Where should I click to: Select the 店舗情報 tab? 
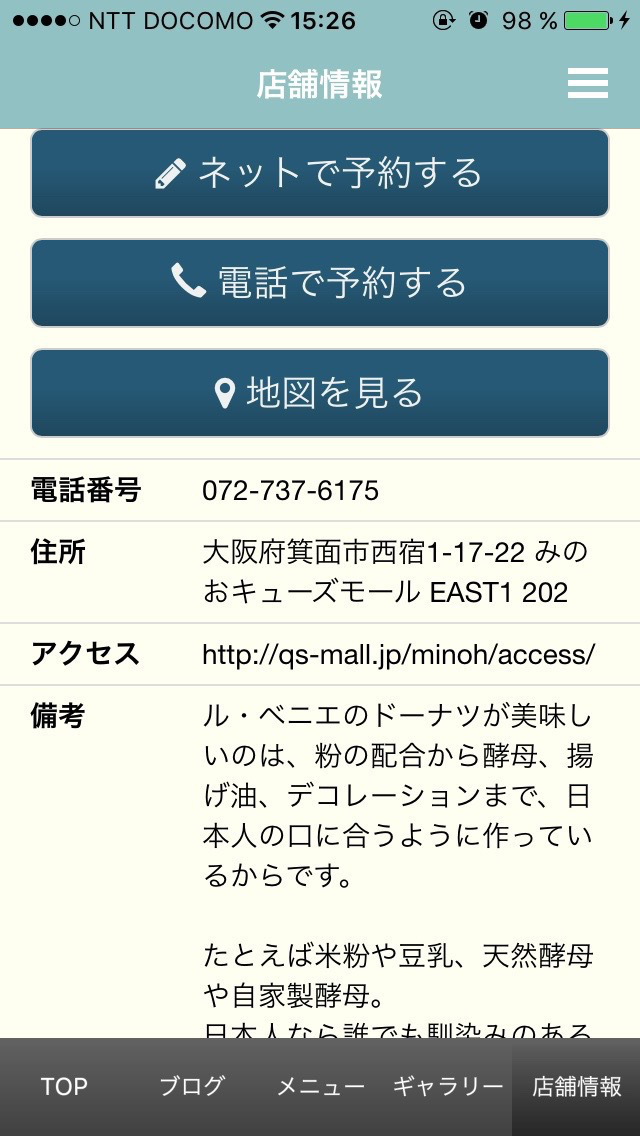[576, 1087]
